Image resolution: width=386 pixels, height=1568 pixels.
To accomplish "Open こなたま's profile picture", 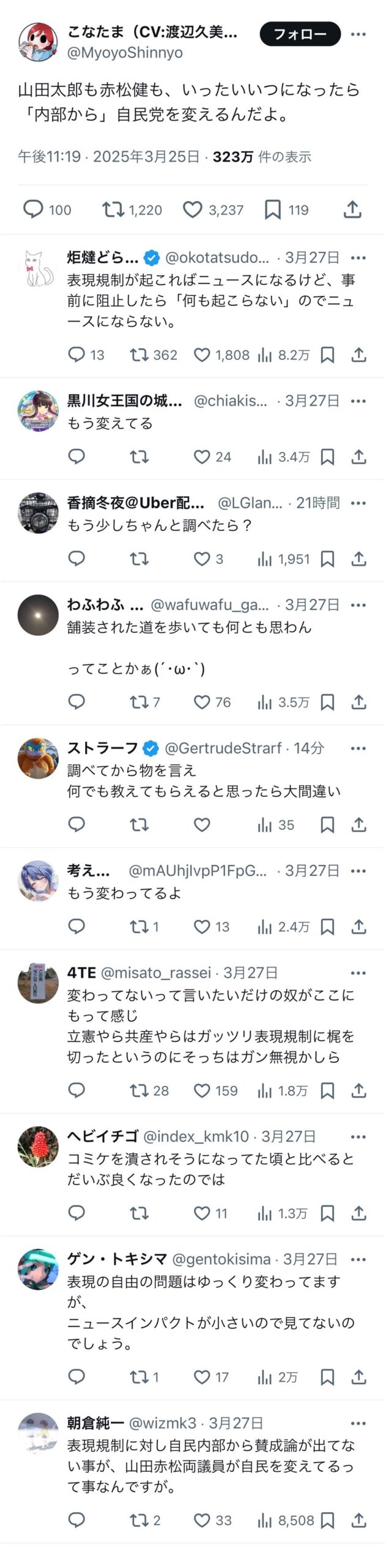I will pyautogui.click(x=38, y=43).
